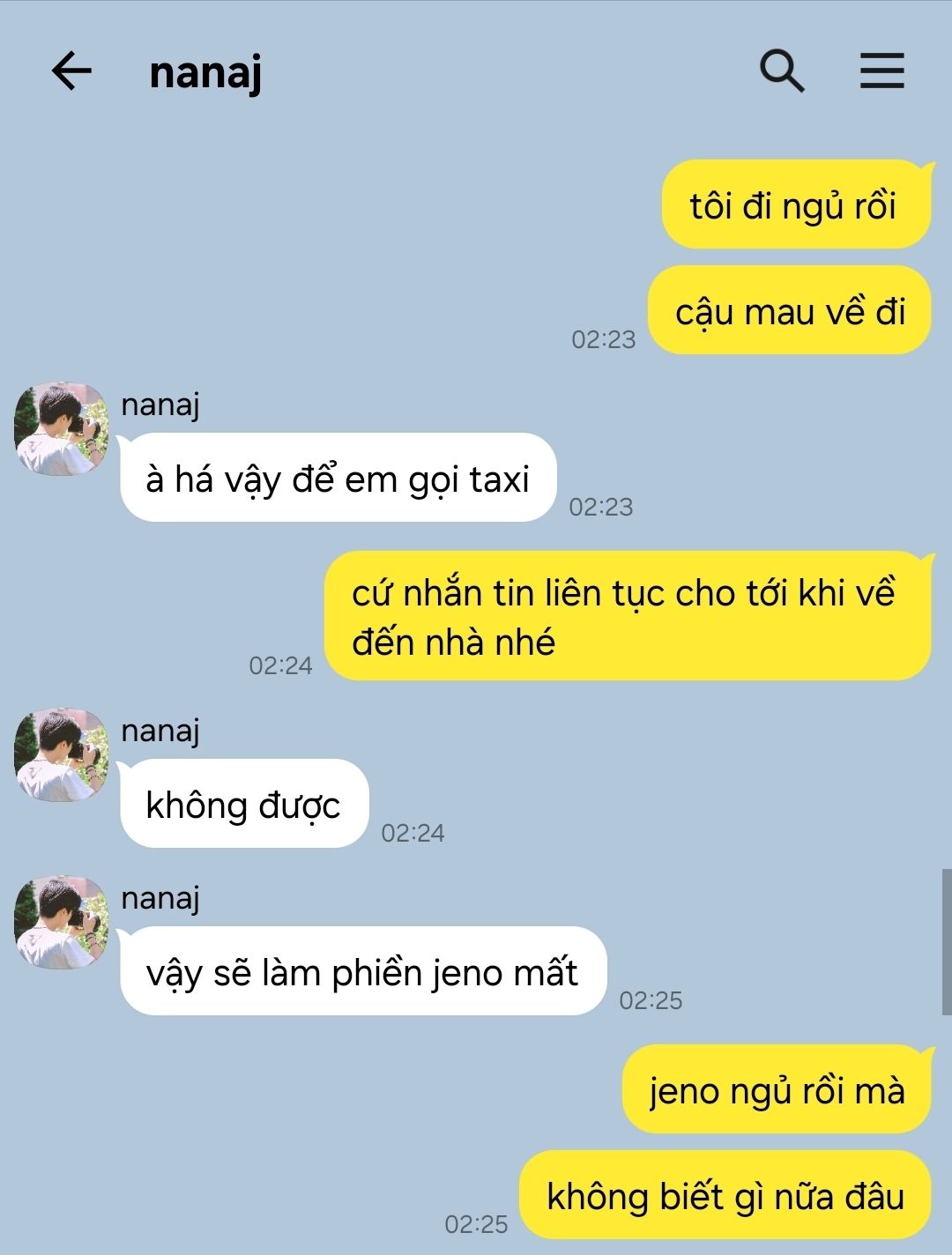Image resolution: width=952 pixels, height=1255 pixels.
Task: Search within this conversation
Action: point(782,71)
